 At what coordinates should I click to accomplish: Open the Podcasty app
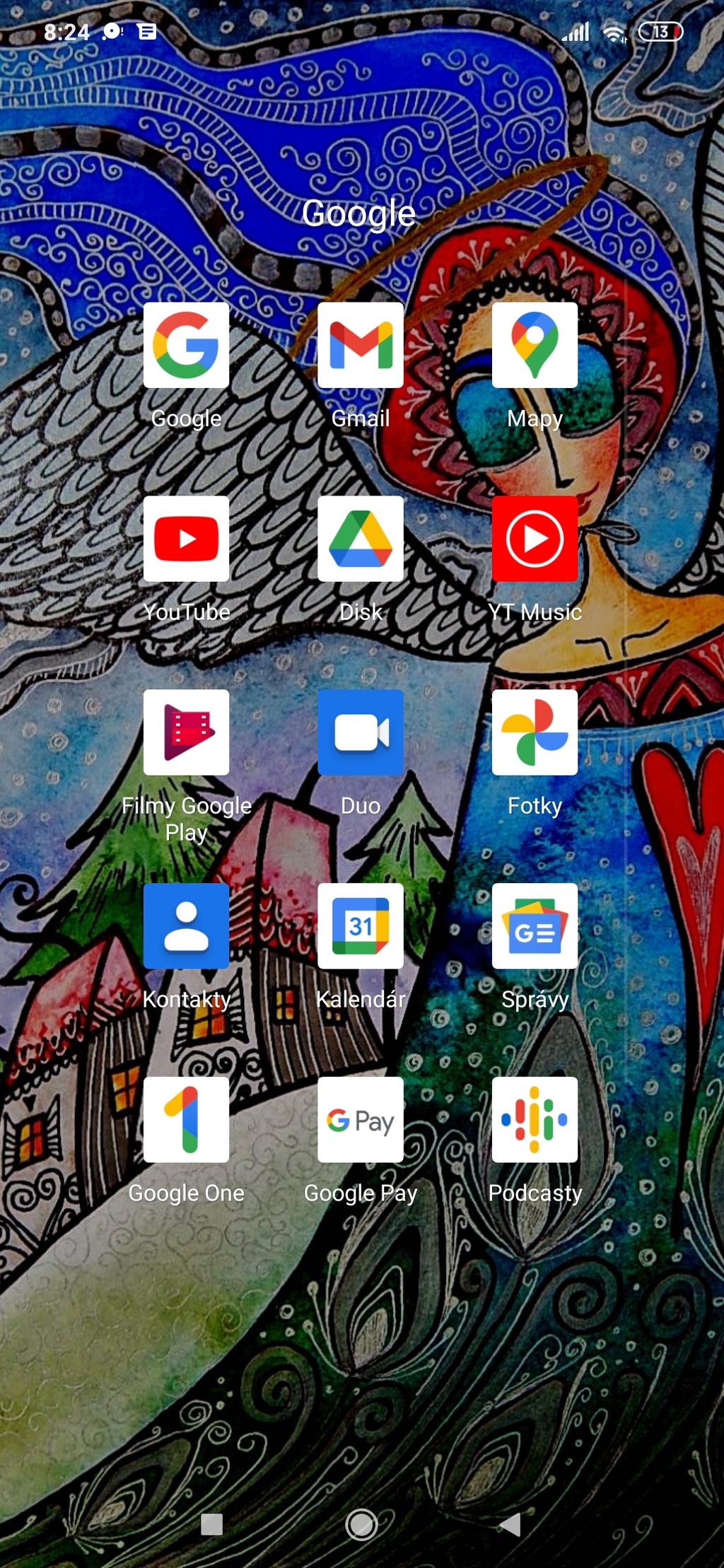coord(535,1120)
